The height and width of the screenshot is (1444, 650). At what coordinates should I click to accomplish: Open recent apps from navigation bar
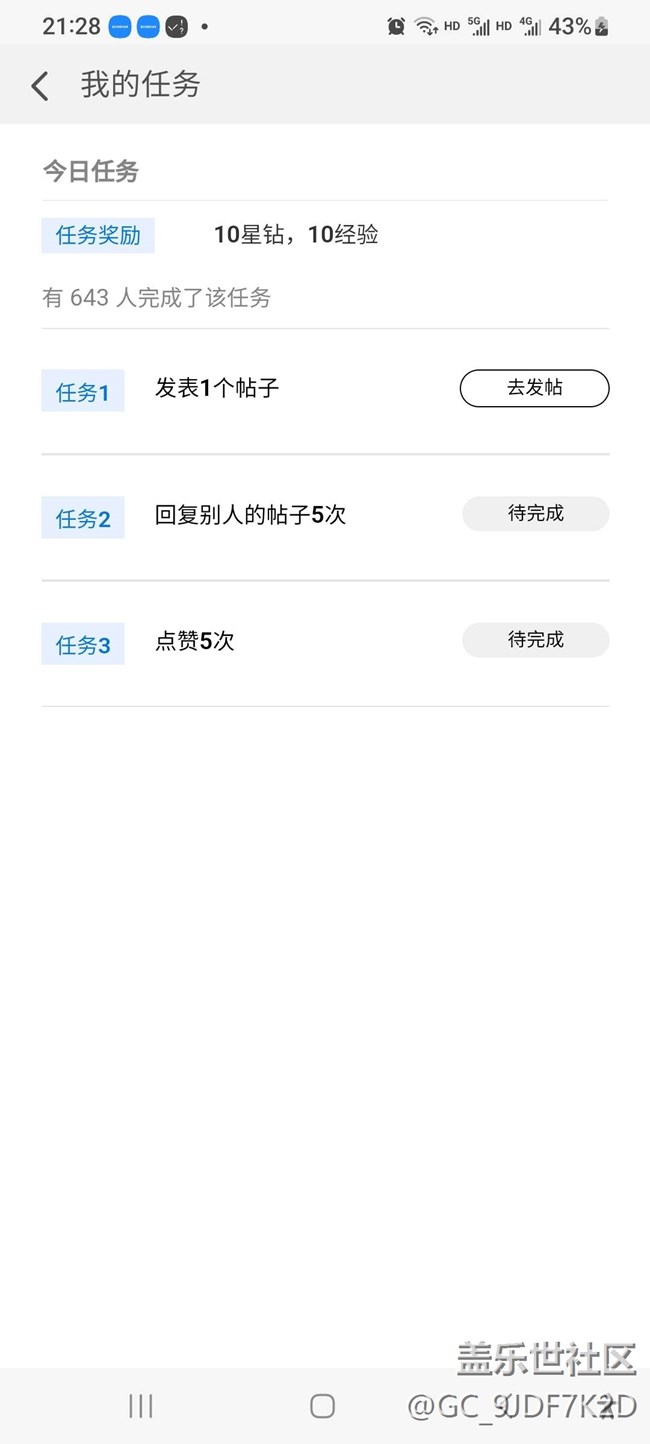point(141,1406)
